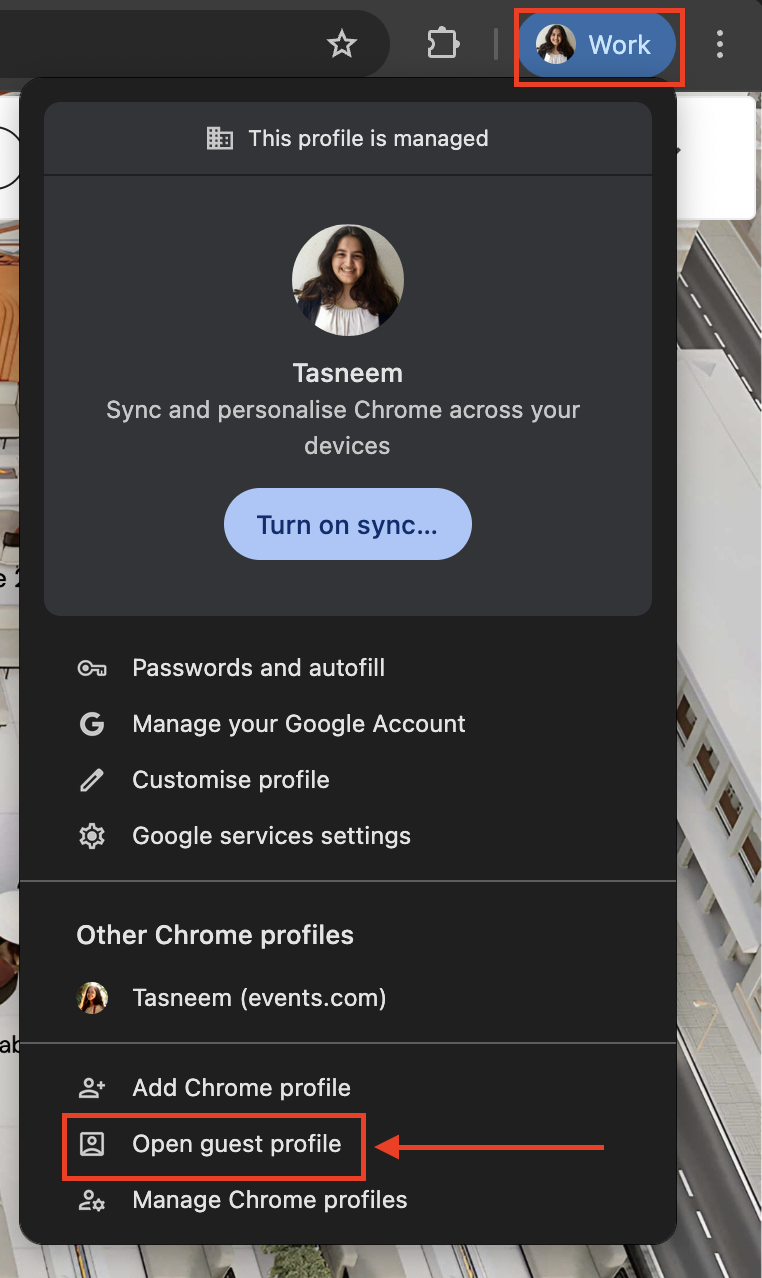The height and width of the screenshot is (1278, 762).
Task: Bookmark this page with the star icon
Action: click(342, 44)
